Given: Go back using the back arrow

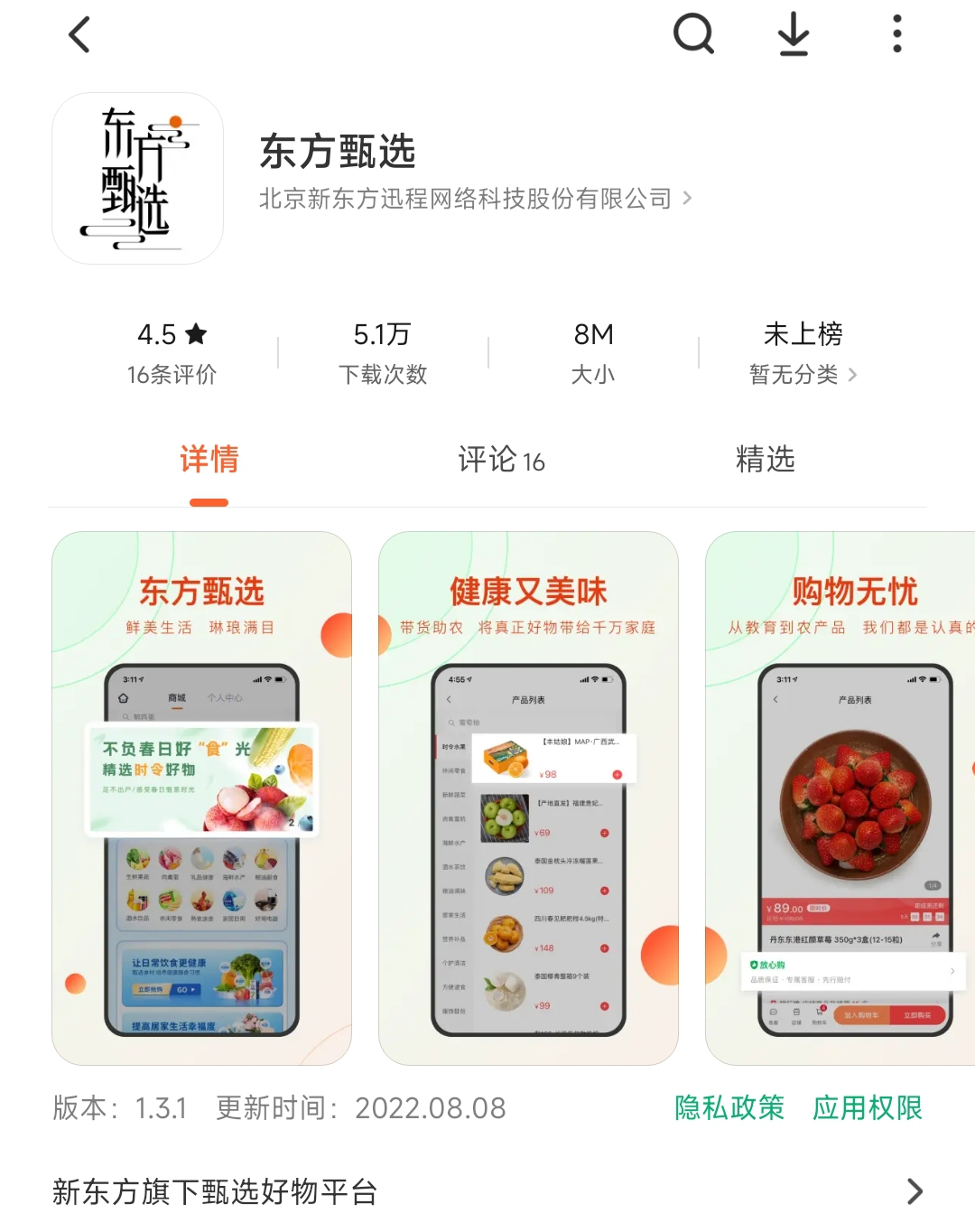Looking at the screenshot, I should coord(79,34).
